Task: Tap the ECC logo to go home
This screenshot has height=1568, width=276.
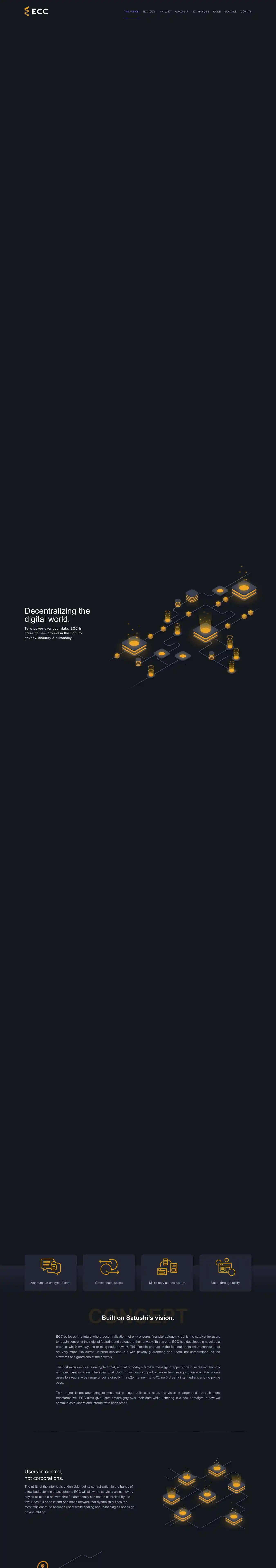Action: (36, 12)
